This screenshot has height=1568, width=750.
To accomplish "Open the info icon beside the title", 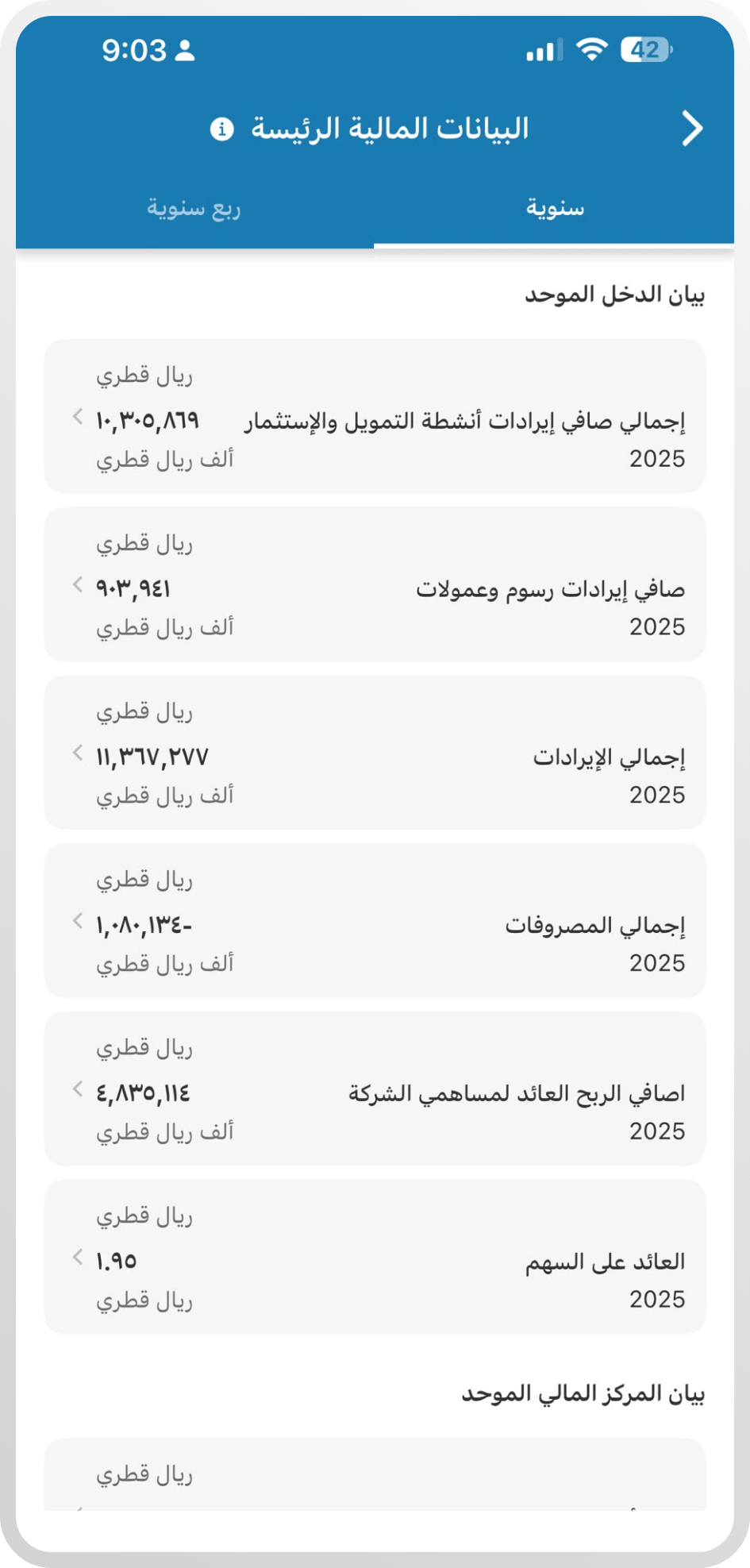I will click(x=222, y=129).
